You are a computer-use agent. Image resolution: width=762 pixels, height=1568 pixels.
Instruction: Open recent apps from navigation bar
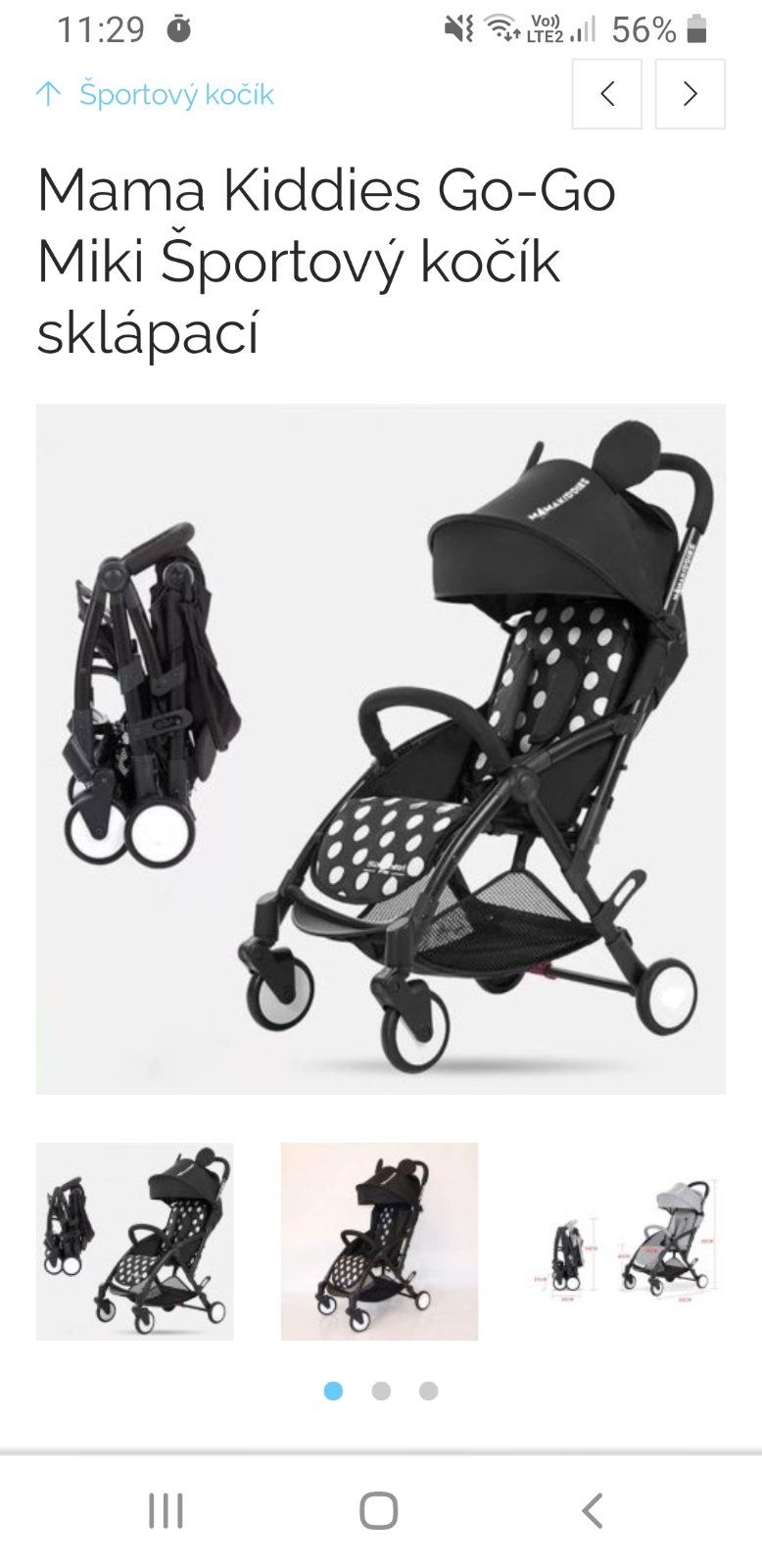coord(166,1510)
